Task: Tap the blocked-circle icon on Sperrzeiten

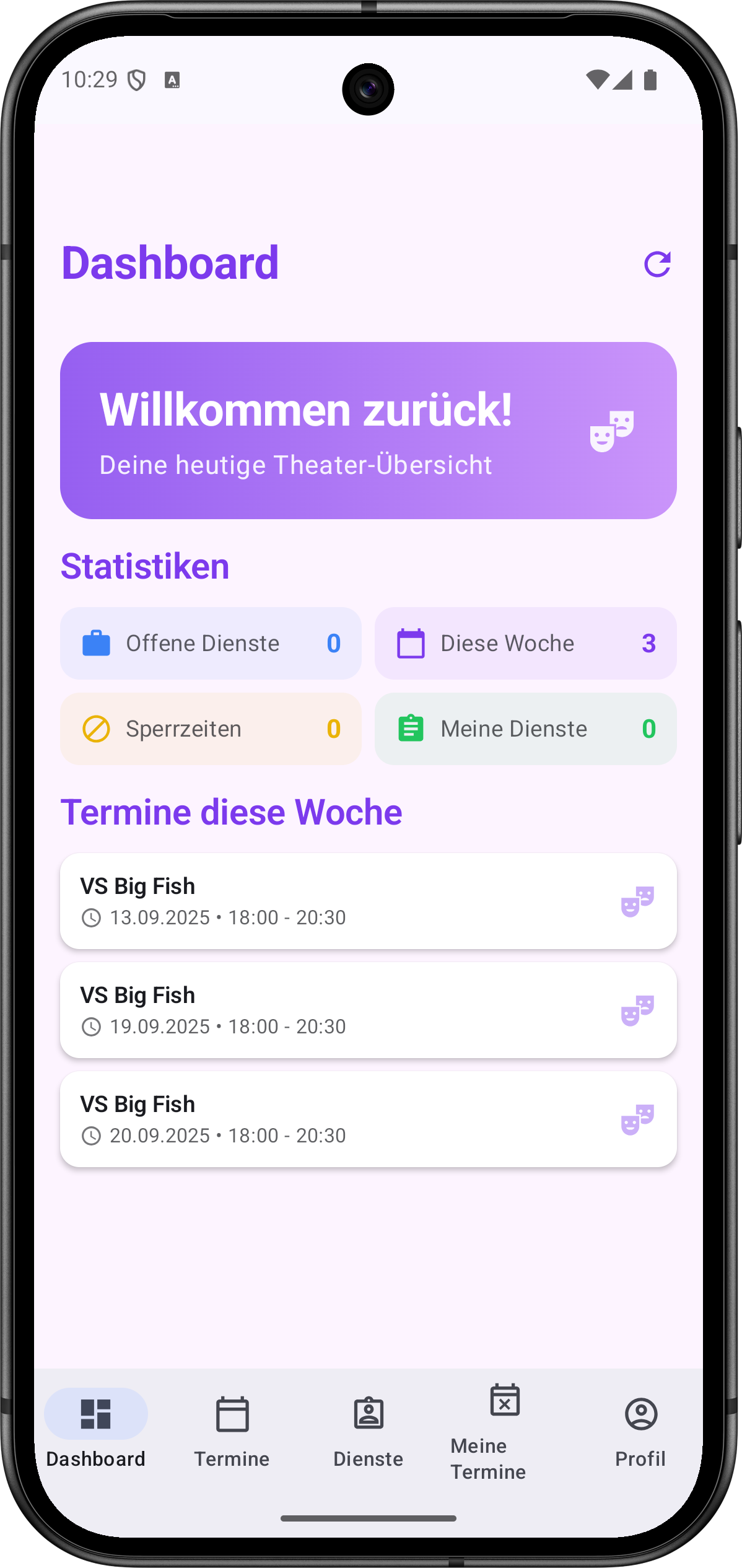Action: tap(97, 729)
